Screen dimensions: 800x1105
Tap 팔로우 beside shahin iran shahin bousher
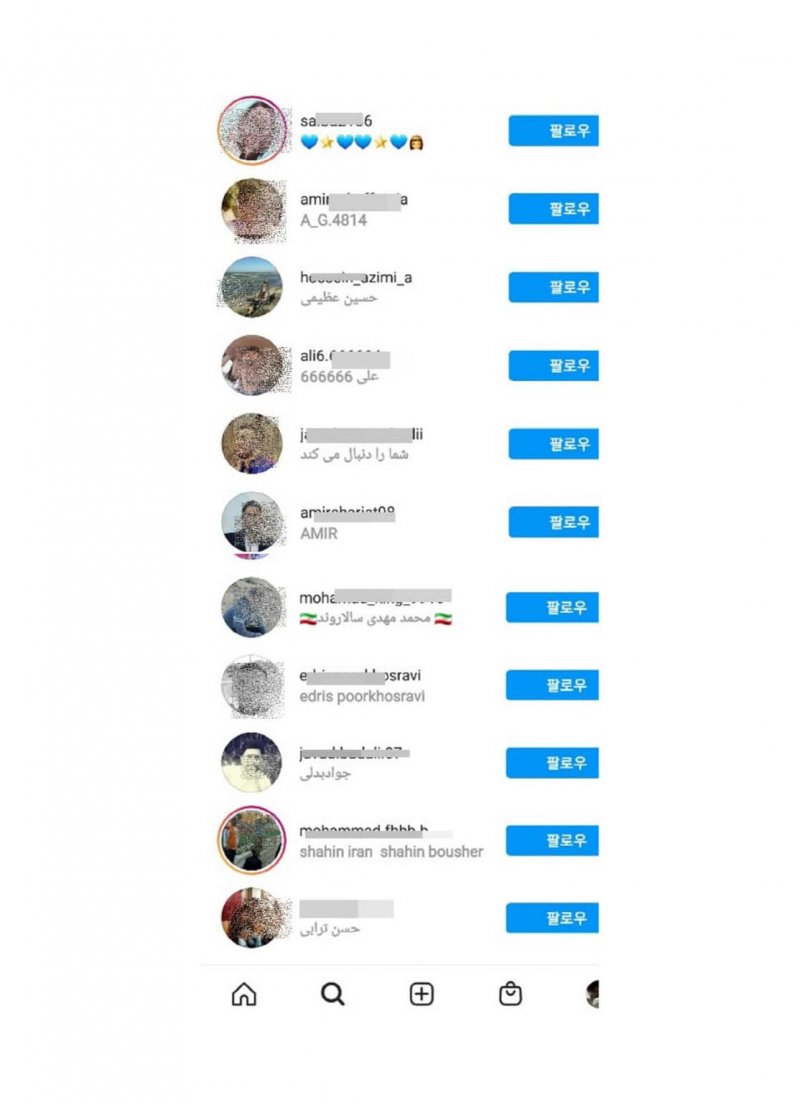(551, 841)
